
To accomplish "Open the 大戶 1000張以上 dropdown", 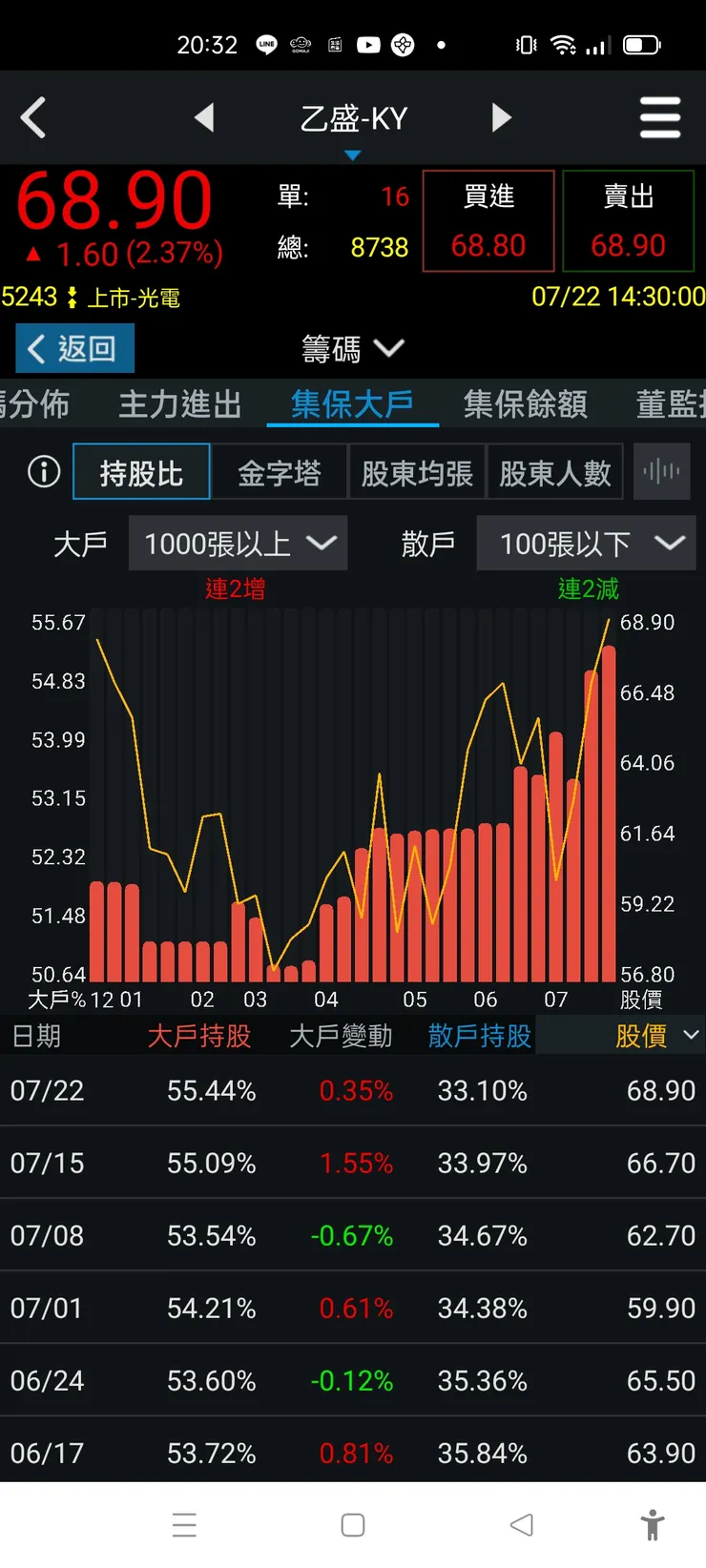I will coord(238,543).
